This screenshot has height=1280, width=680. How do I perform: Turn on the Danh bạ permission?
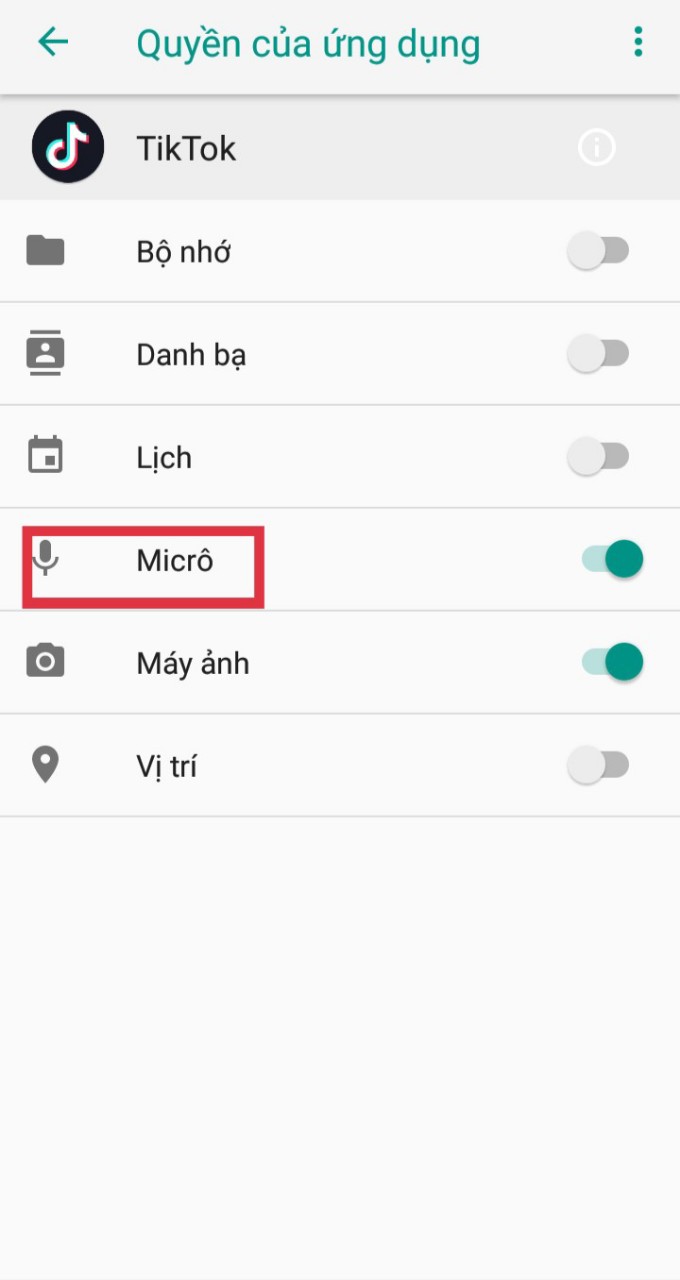point(598,354)
